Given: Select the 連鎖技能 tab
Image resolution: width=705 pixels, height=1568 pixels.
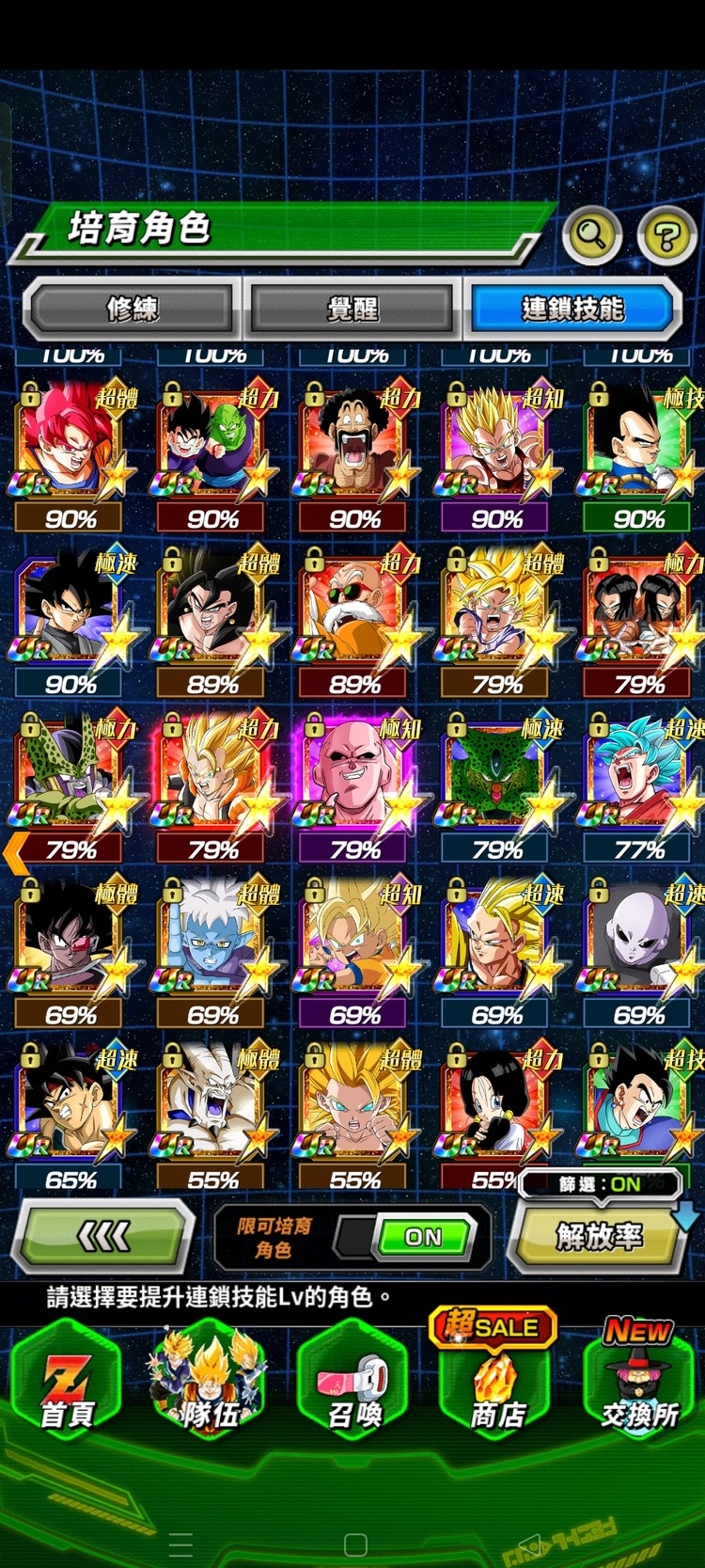Looking at the screenshot, I should coord(572,309).
